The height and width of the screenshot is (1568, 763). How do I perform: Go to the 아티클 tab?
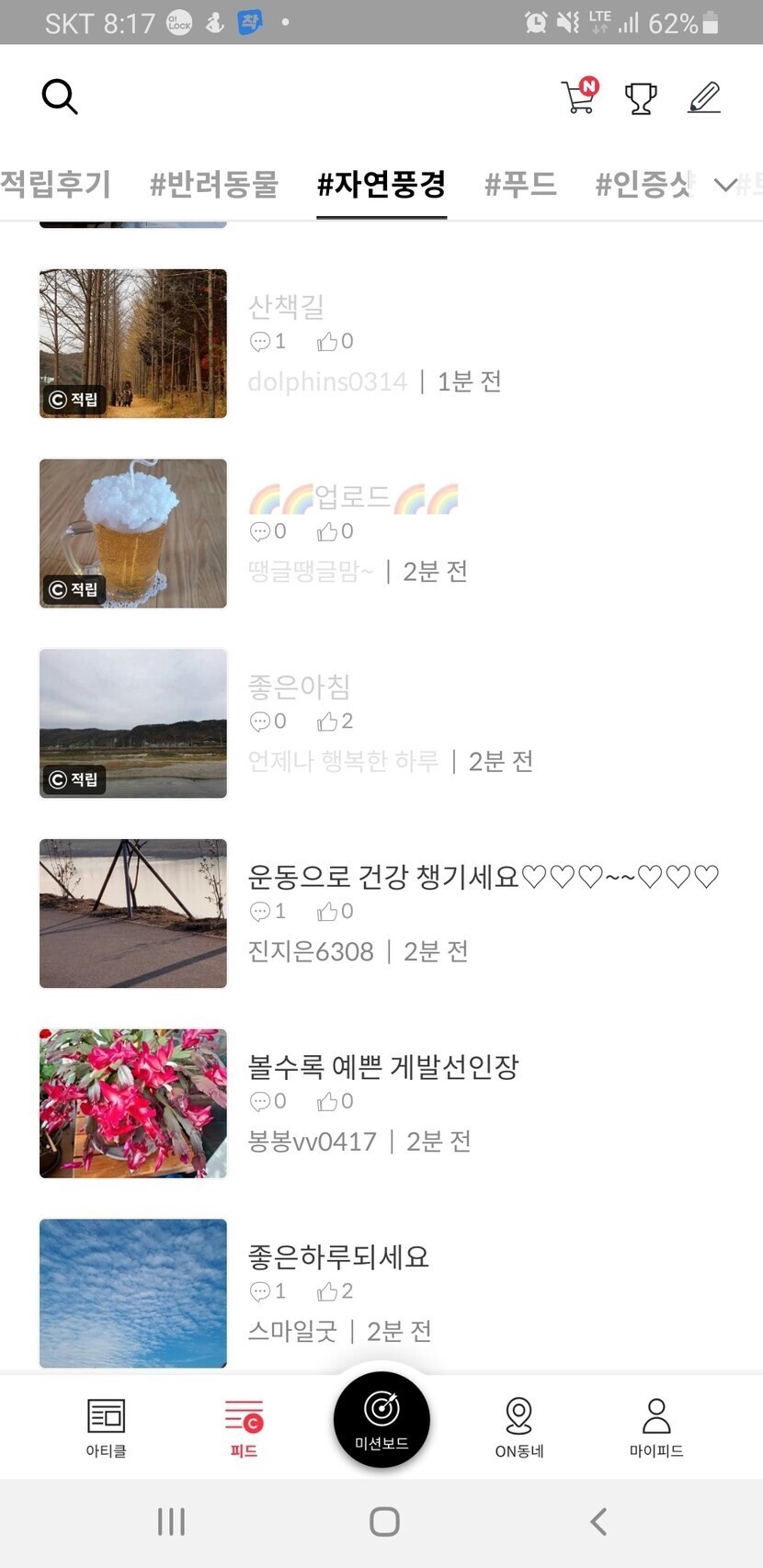[106, 1426]
